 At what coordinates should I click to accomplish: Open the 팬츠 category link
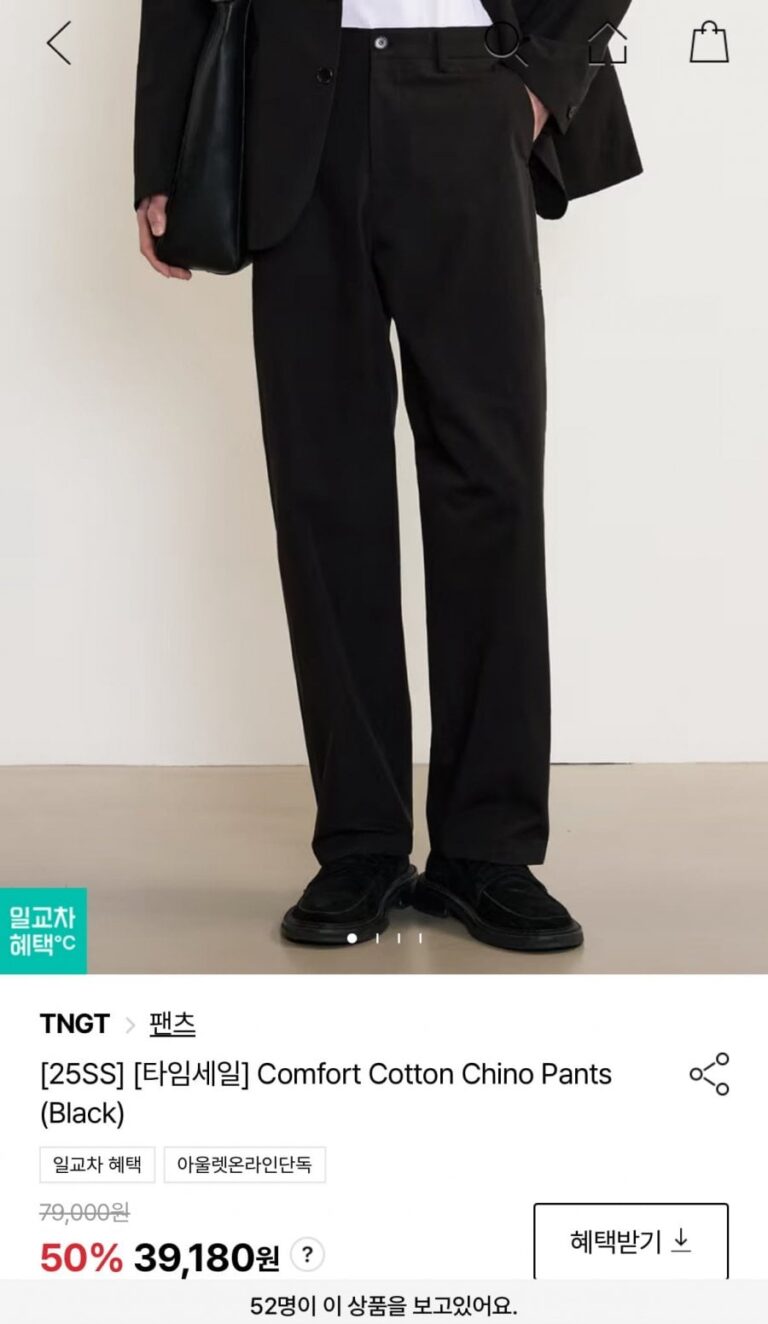tap(172, 1024)
